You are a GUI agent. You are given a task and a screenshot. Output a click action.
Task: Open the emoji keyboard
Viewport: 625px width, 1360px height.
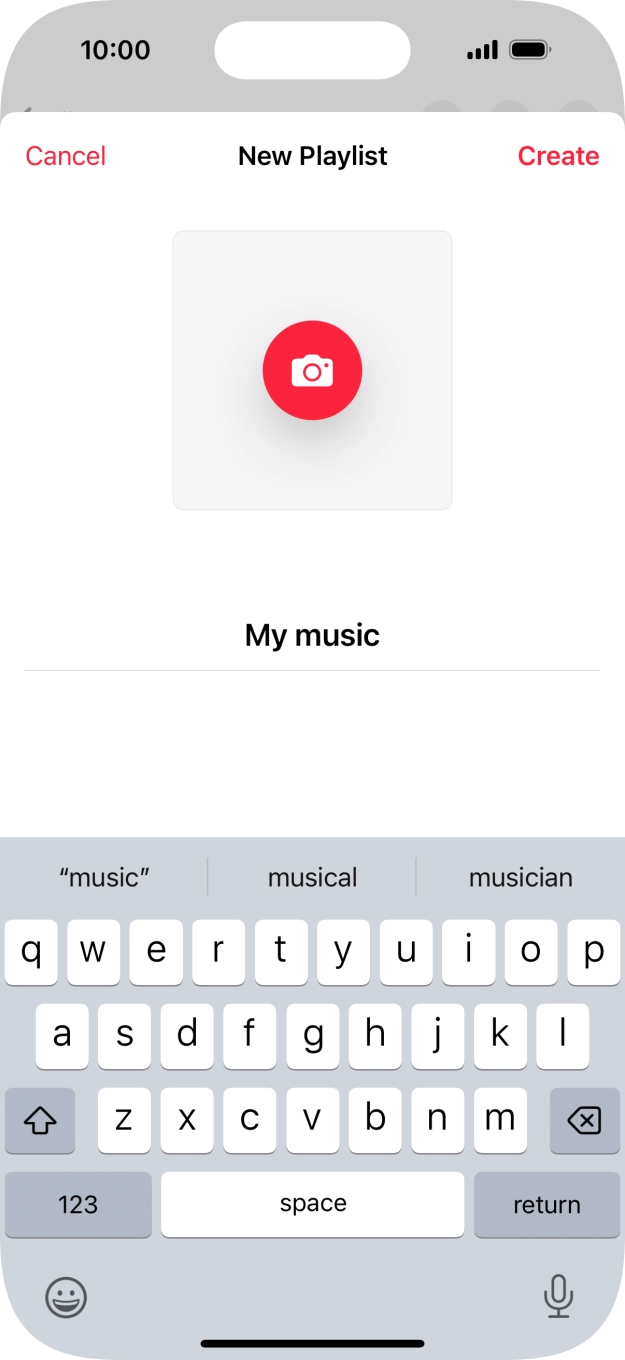[66, 1297]
